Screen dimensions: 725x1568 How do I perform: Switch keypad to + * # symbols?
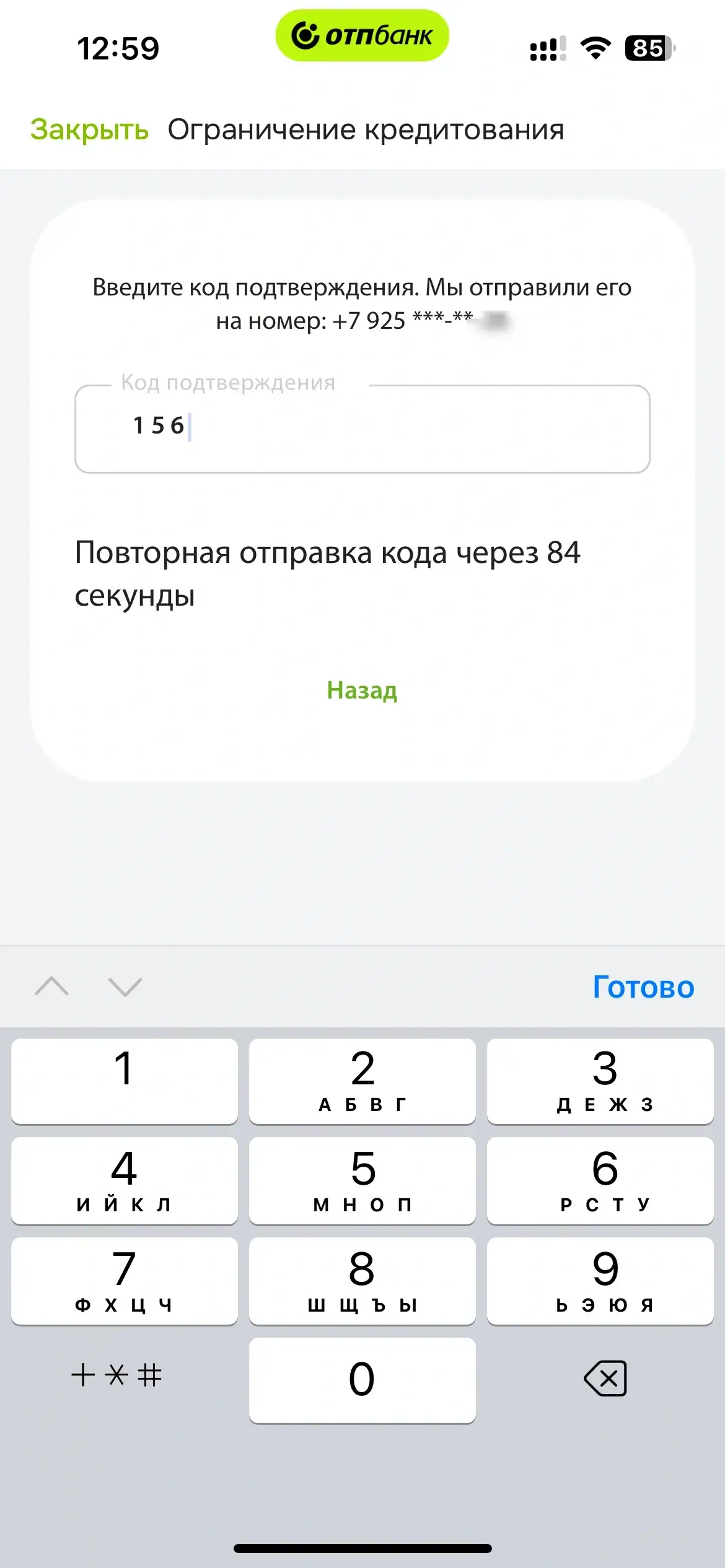coord(116,1375)
